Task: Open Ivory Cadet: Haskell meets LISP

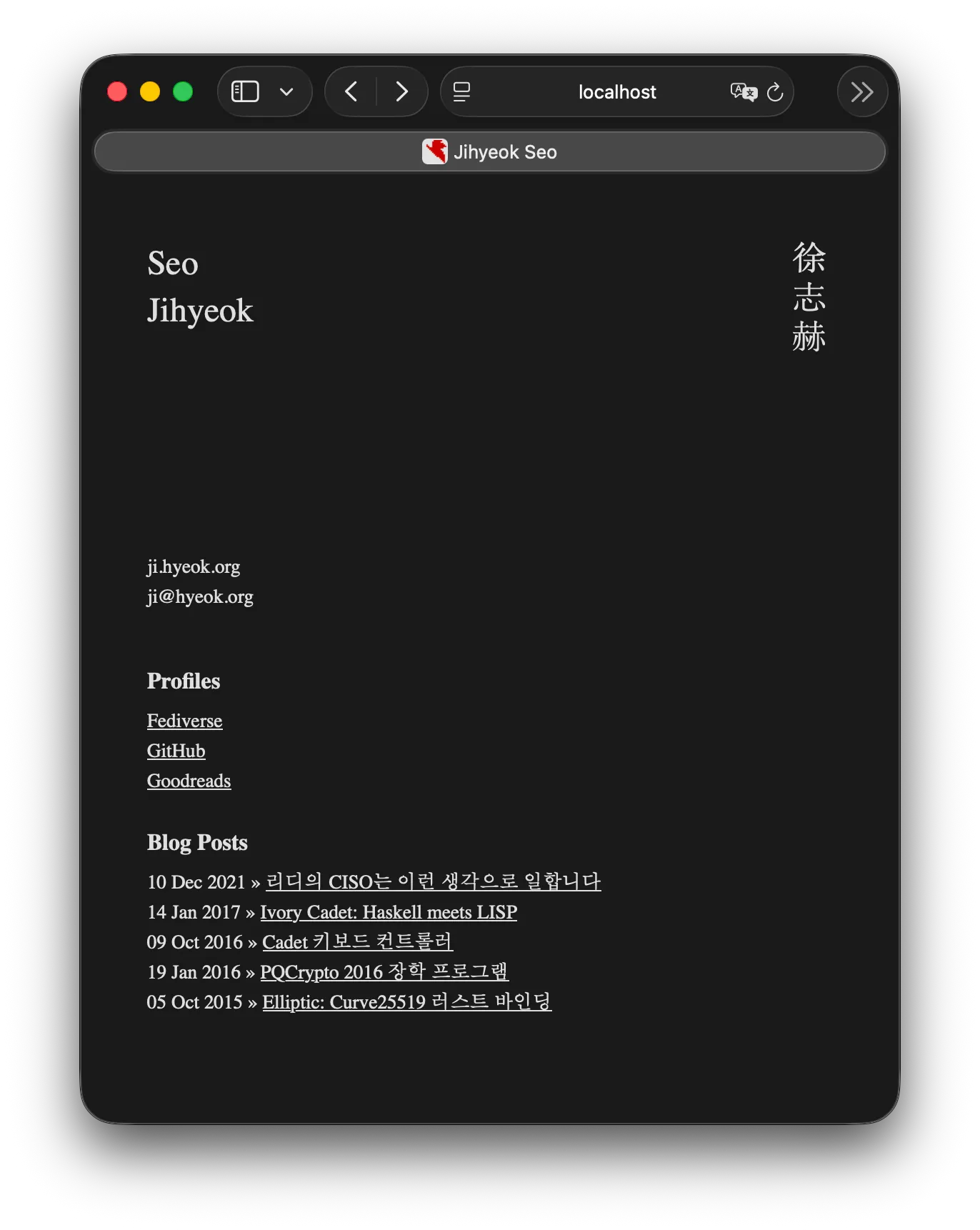Action: [388, 912]
